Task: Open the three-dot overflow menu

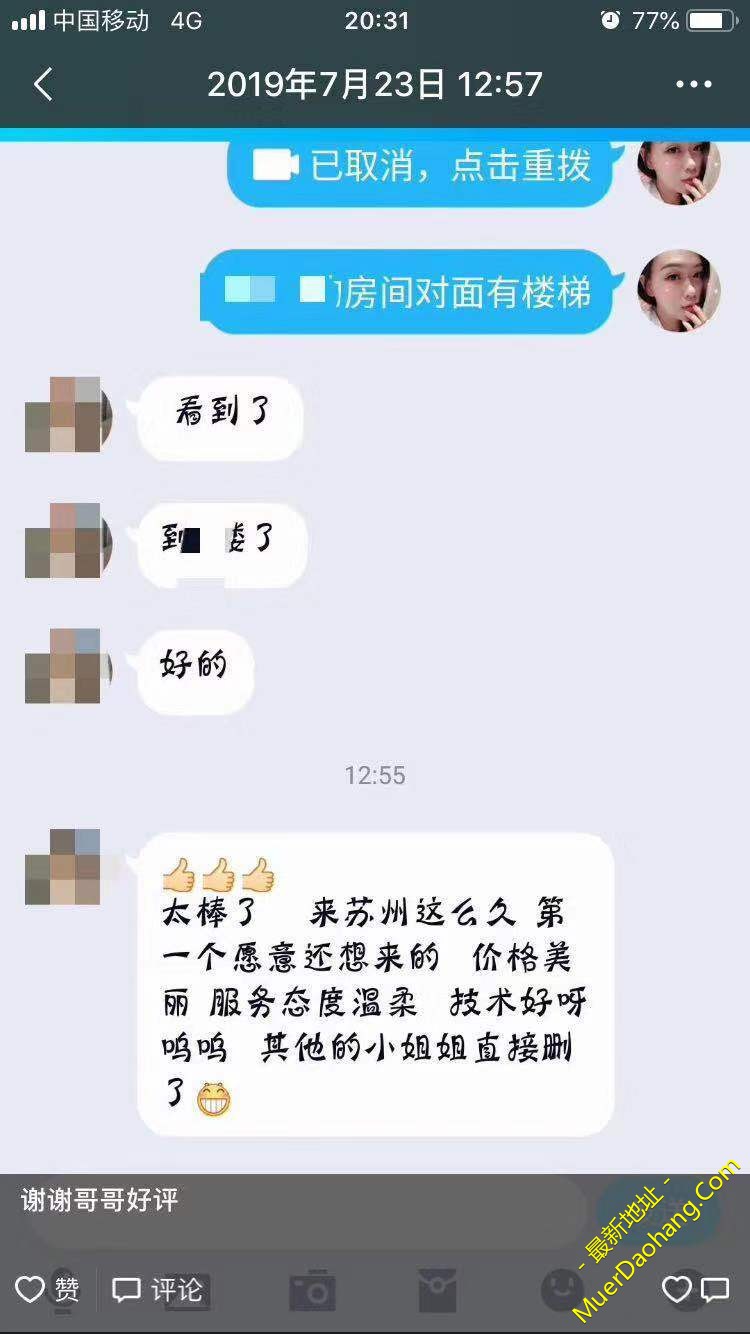Action: click(693, 85)
